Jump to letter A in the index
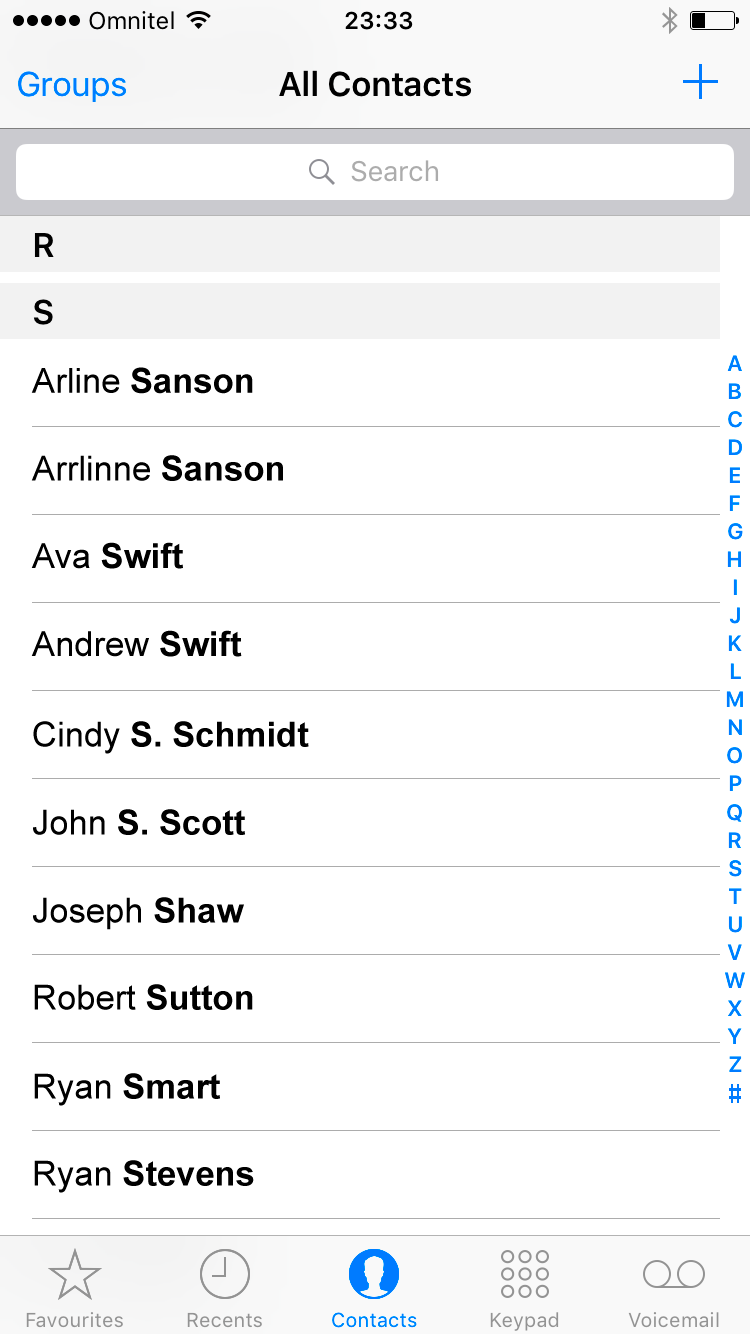750x1334 pixels. point(735,363)
